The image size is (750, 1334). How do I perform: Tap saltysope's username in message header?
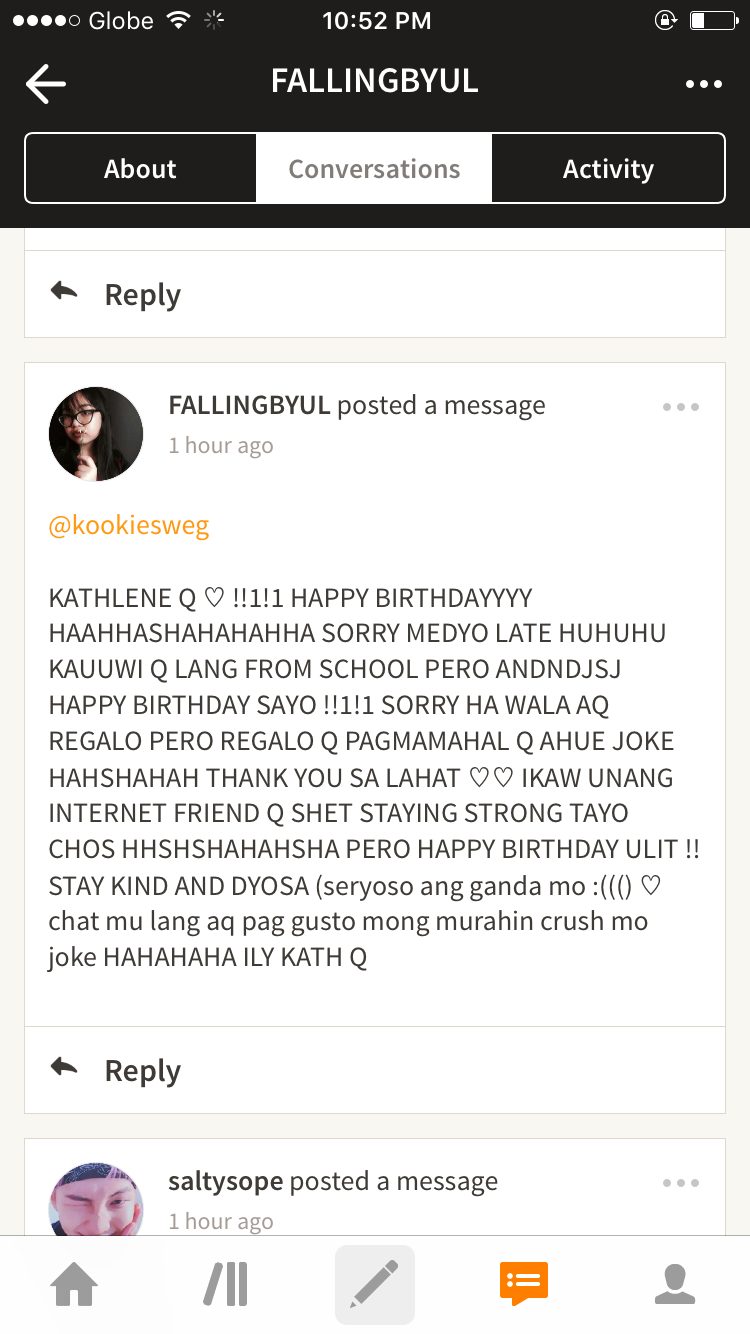point(227,1181)
